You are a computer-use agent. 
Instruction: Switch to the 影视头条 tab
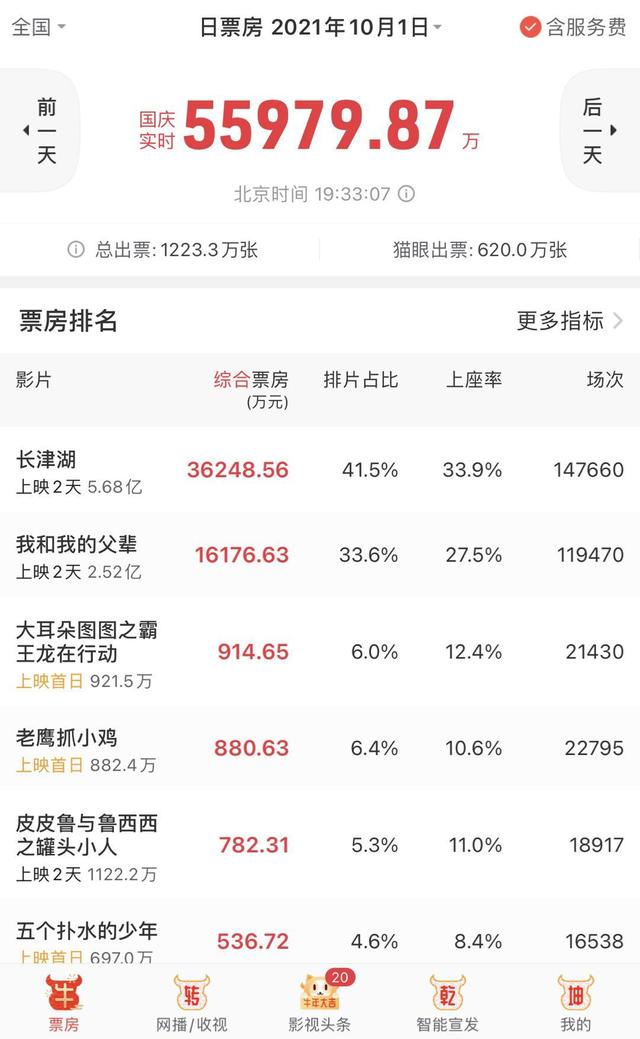pos(320,1003)
